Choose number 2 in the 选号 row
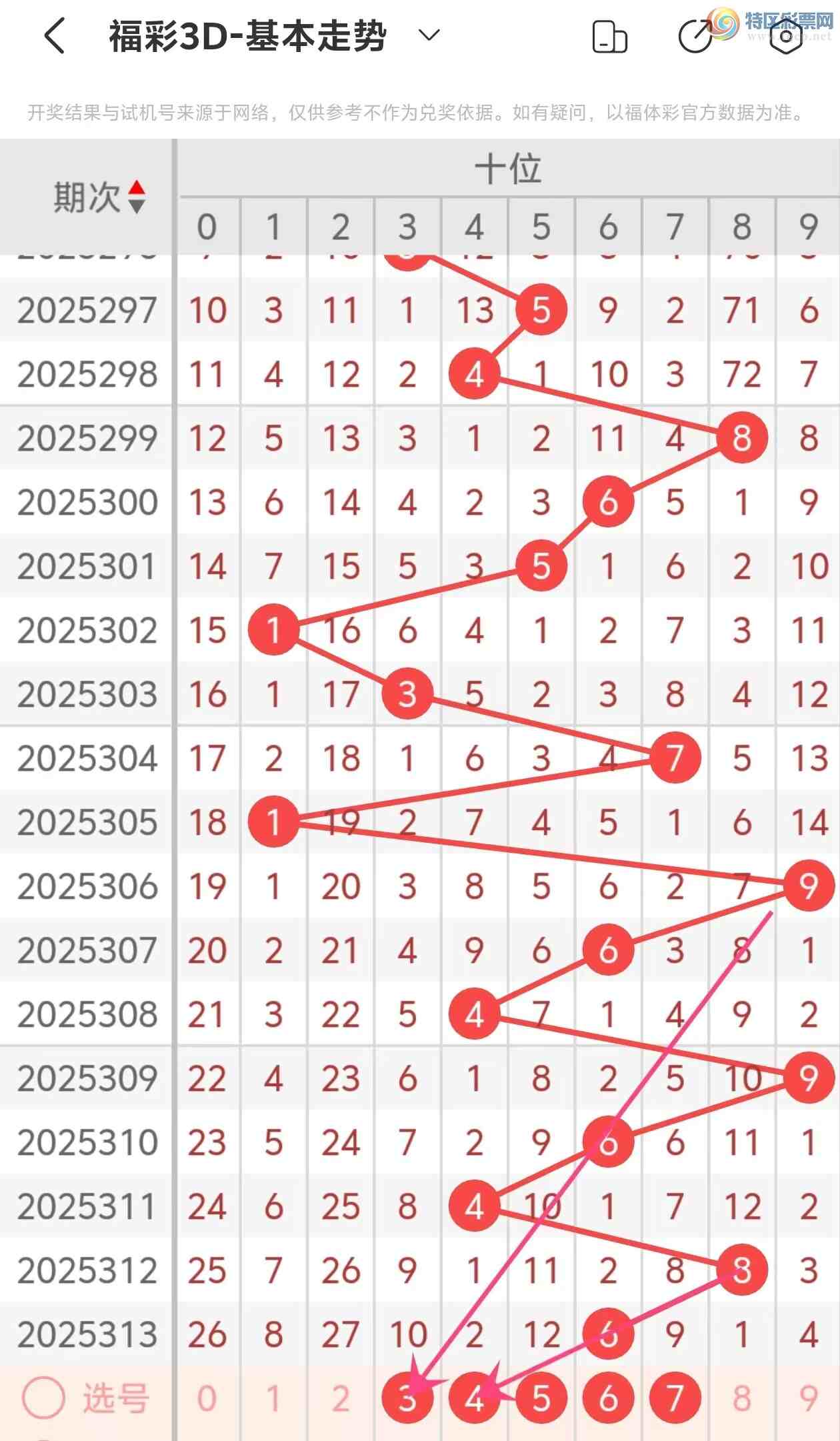This screenshot has height=1441, width=840. [341, 1398]
